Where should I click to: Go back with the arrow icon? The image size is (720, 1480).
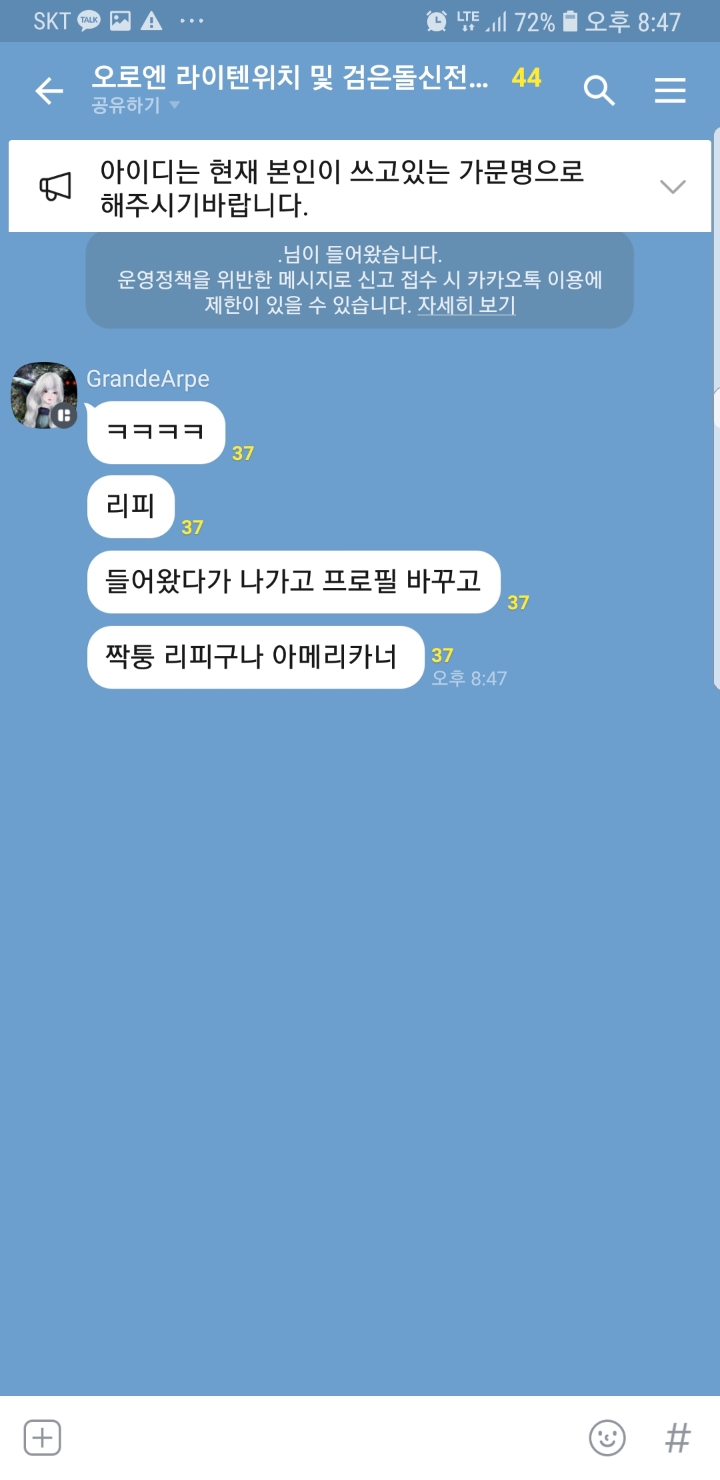pos(48,91)
